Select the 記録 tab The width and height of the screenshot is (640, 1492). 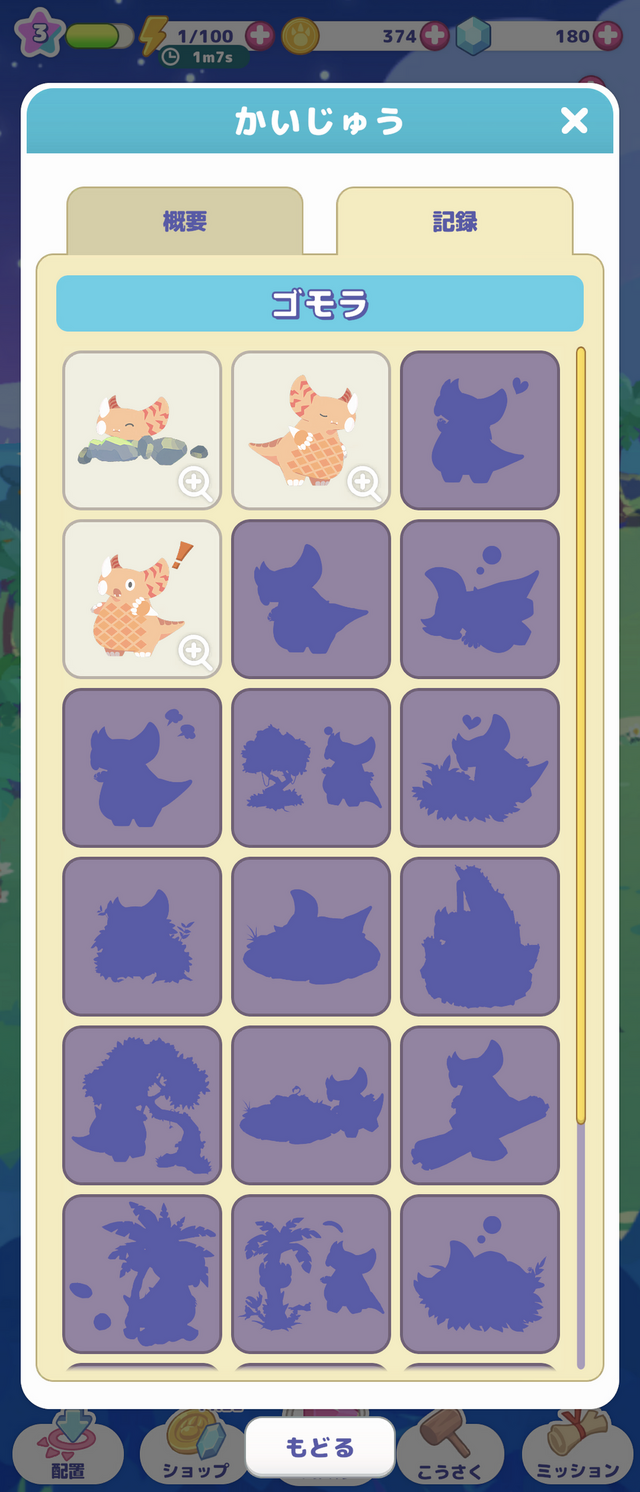coord(455,221)
